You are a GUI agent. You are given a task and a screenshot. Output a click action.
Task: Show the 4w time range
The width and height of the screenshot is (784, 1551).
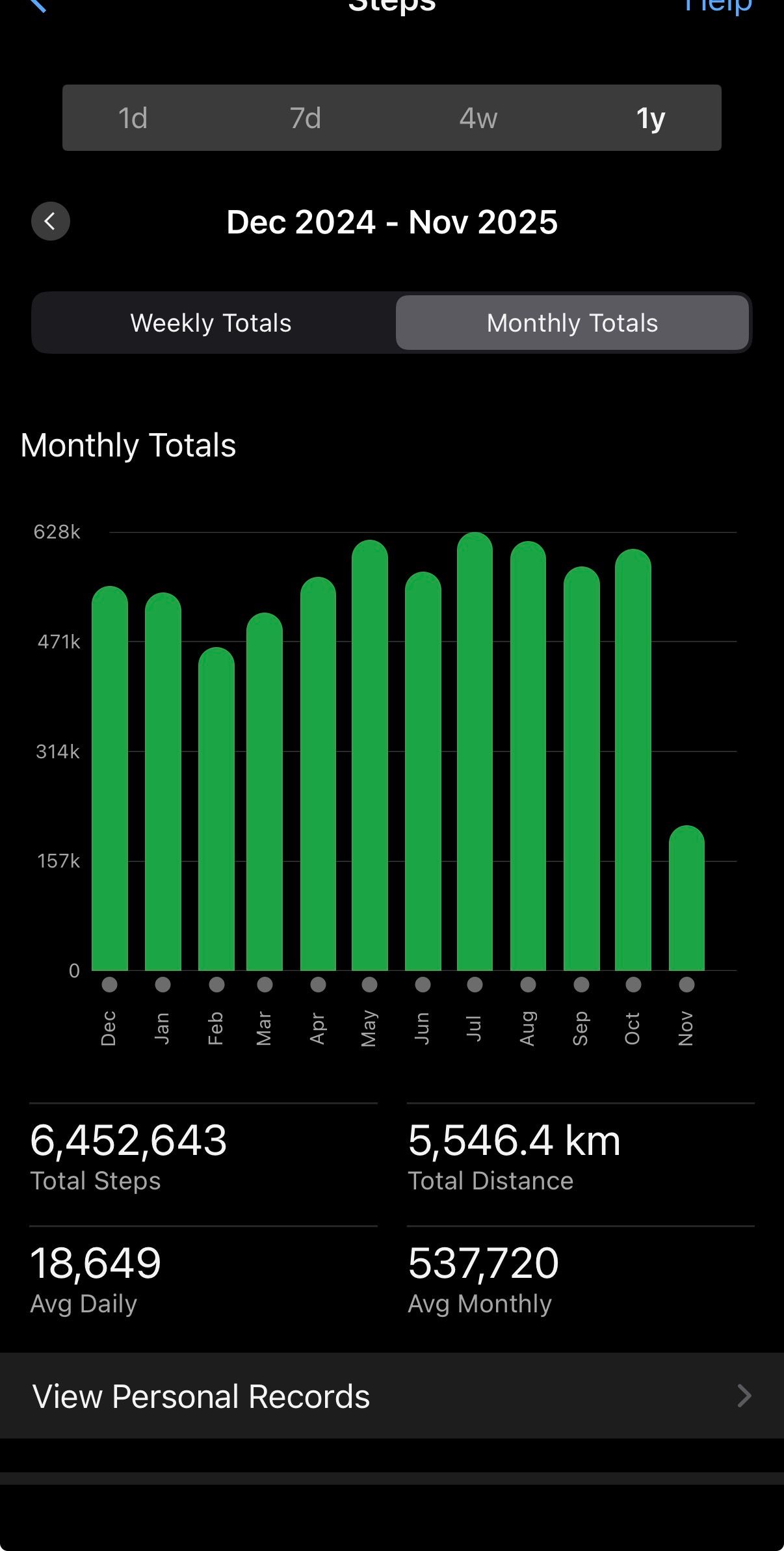click(x=478, y=118)
